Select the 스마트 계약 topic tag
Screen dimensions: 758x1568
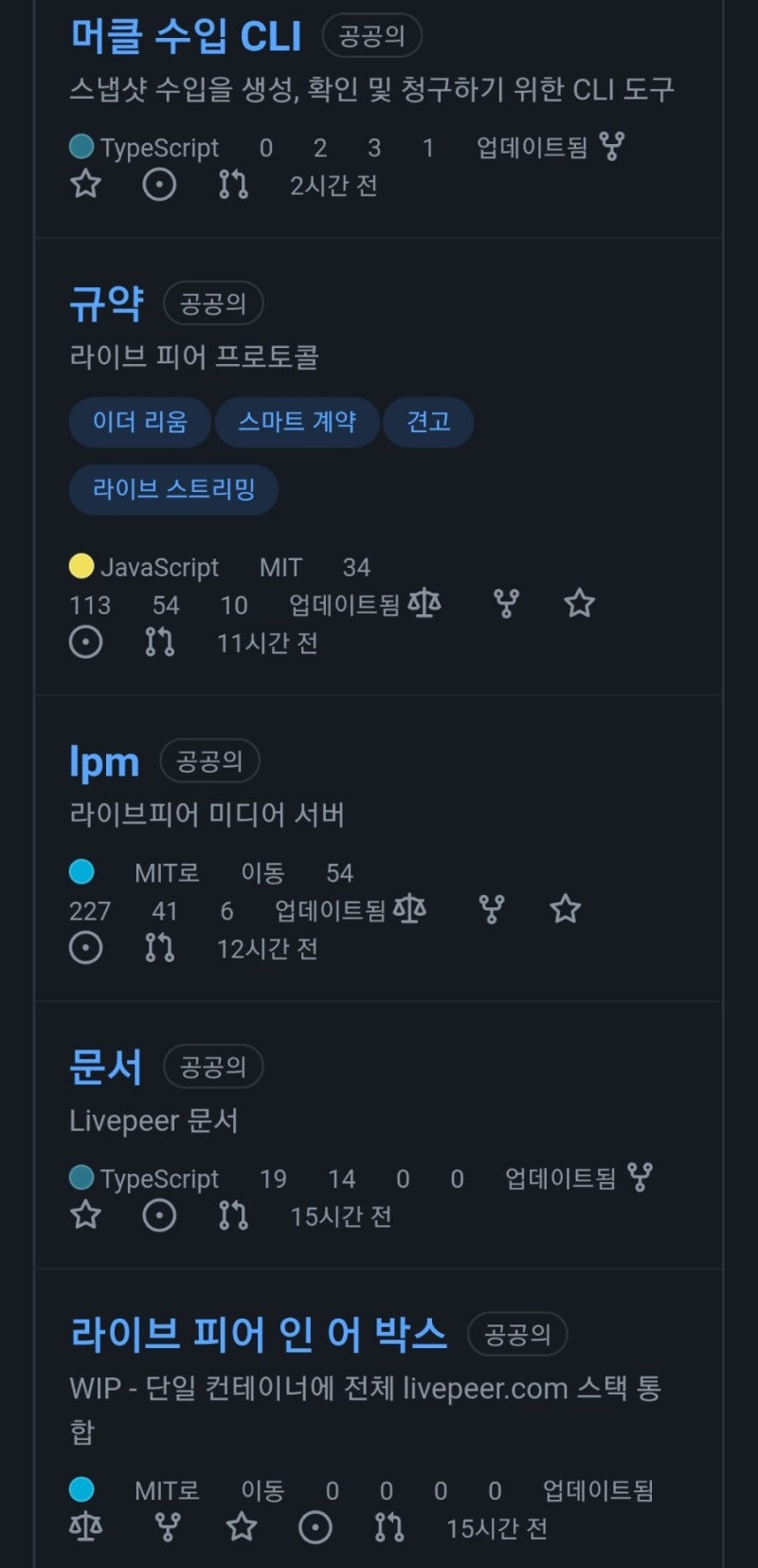pos(298,423)
